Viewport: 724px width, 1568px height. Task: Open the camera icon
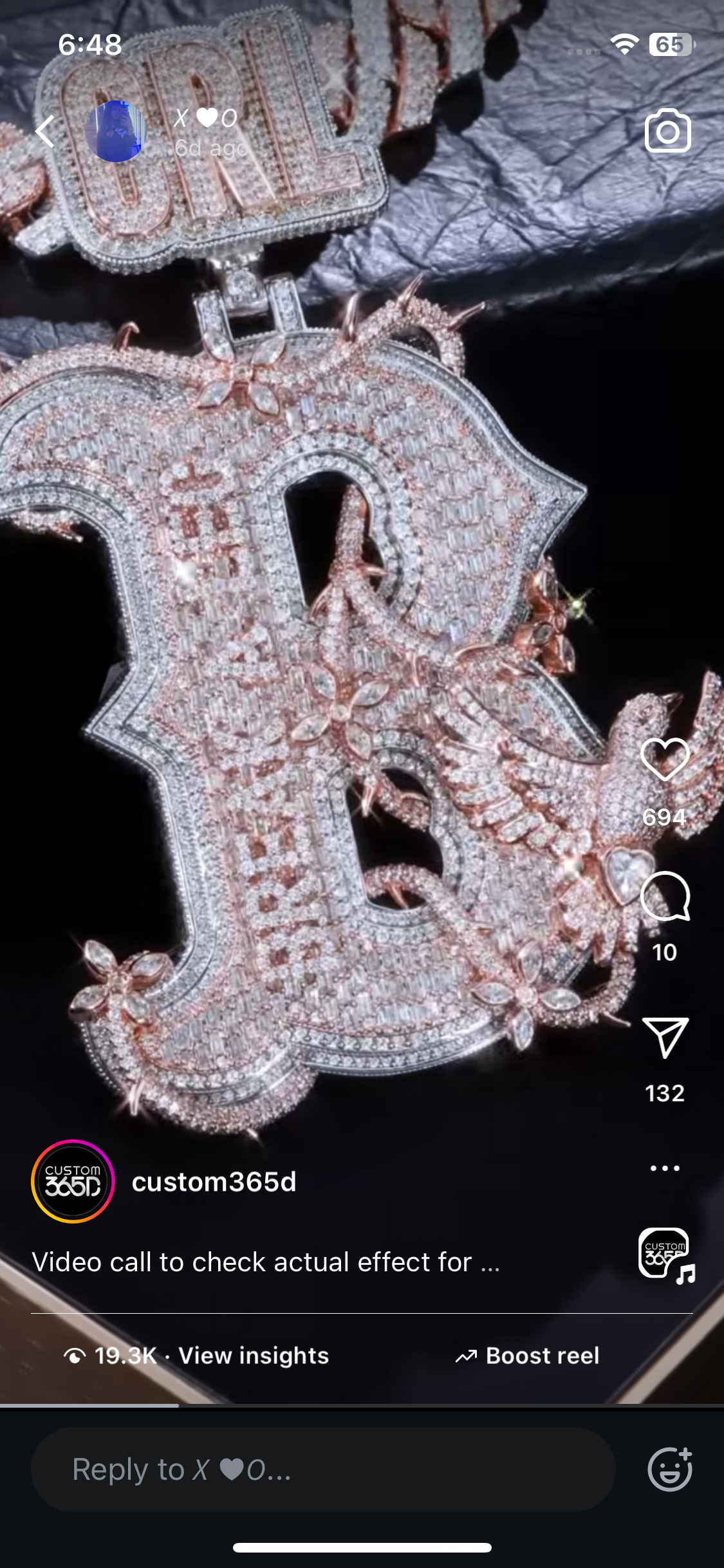tap(667, 131)
